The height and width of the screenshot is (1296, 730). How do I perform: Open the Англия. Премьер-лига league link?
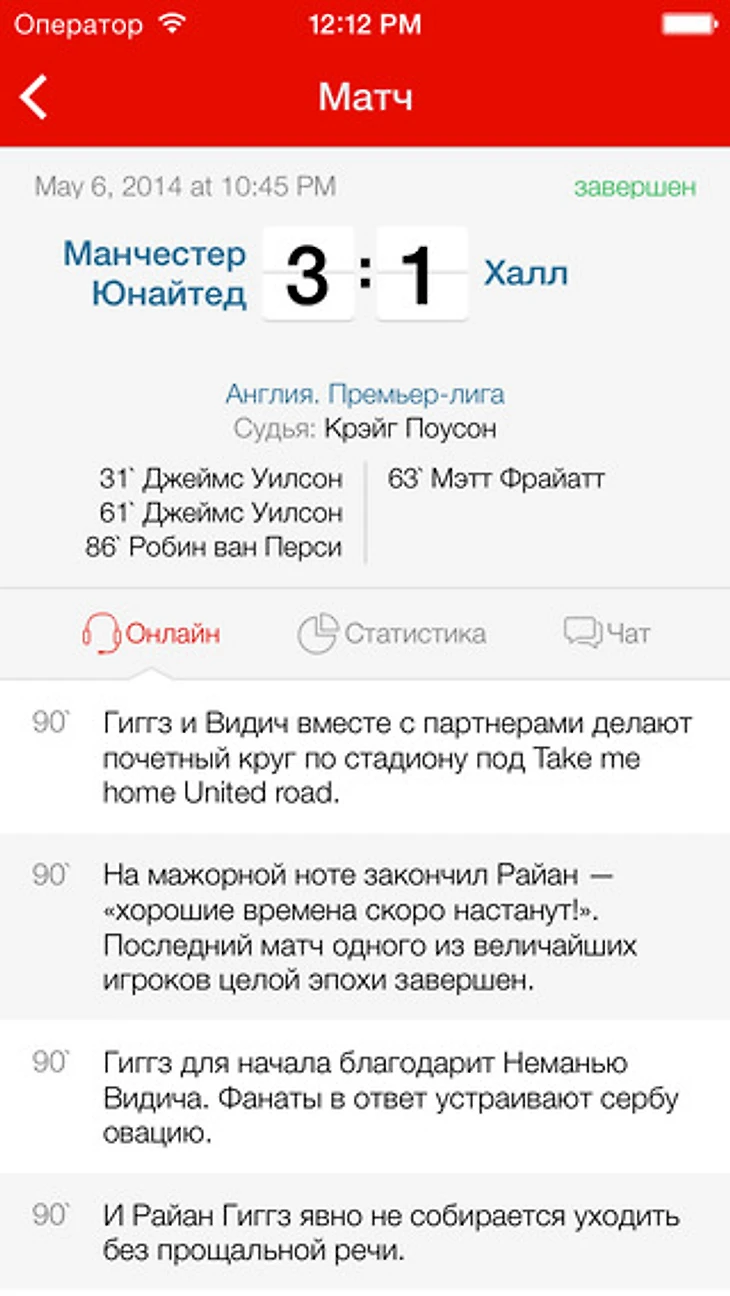pyautogui.click(x=365, y=394)
